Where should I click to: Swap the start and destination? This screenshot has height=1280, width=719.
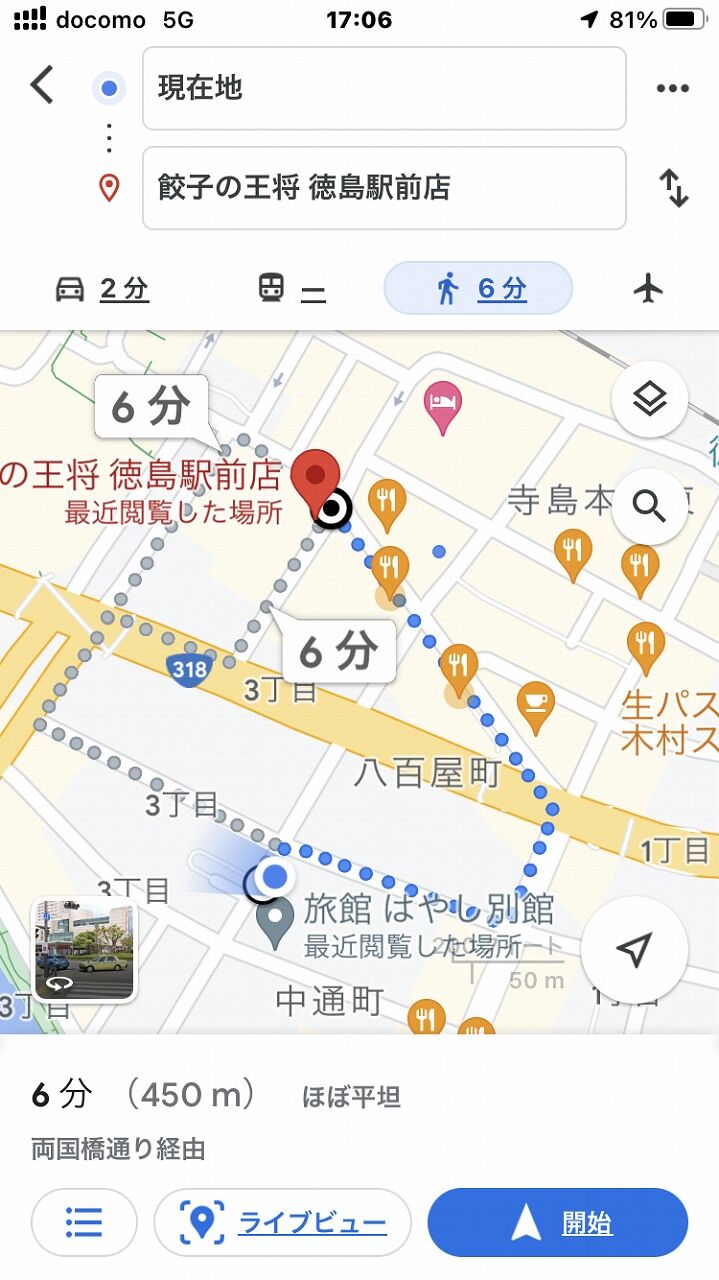click(x=673, y=188)
